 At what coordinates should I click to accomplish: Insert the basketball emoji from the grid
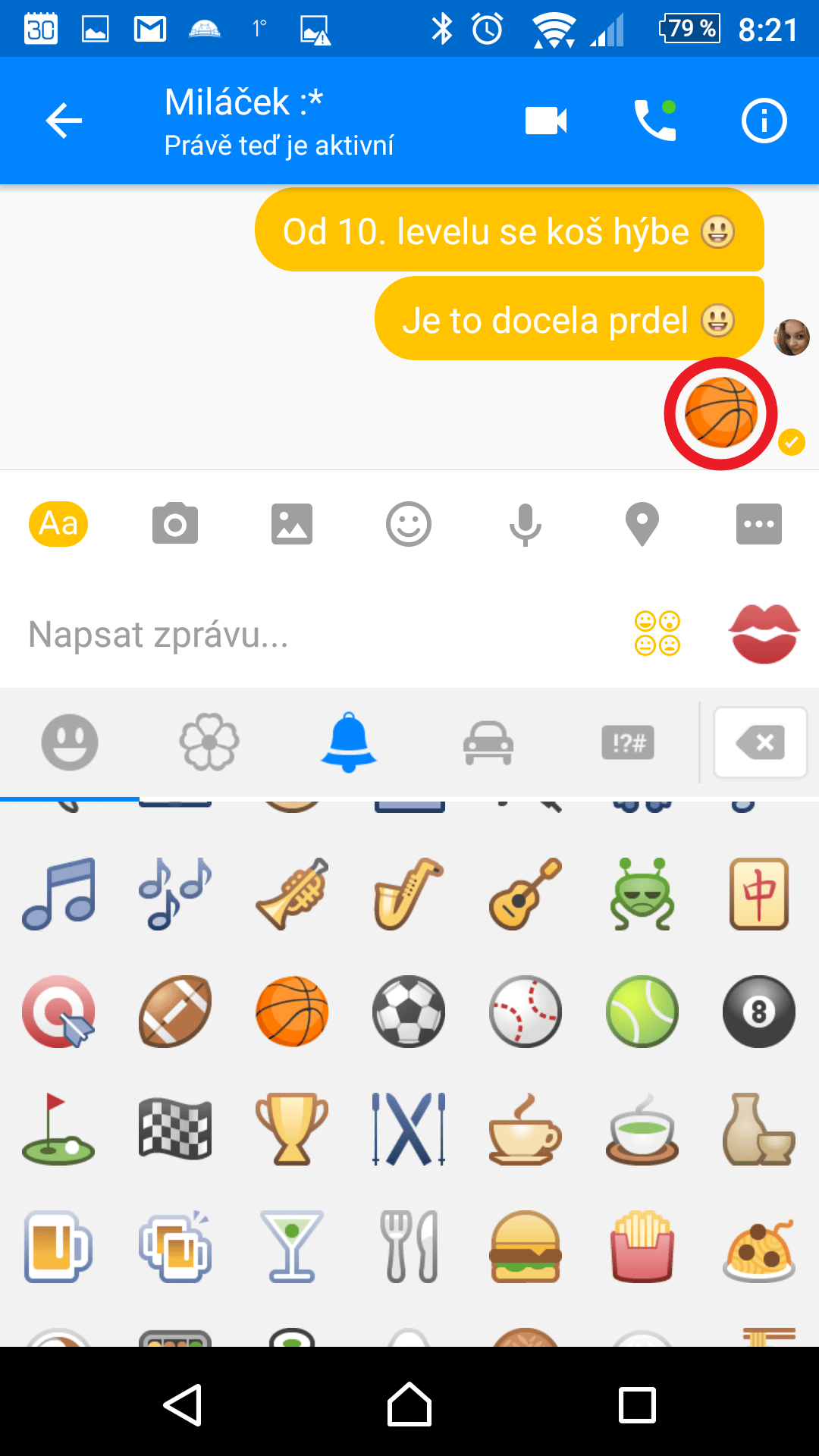[292, 1012]
